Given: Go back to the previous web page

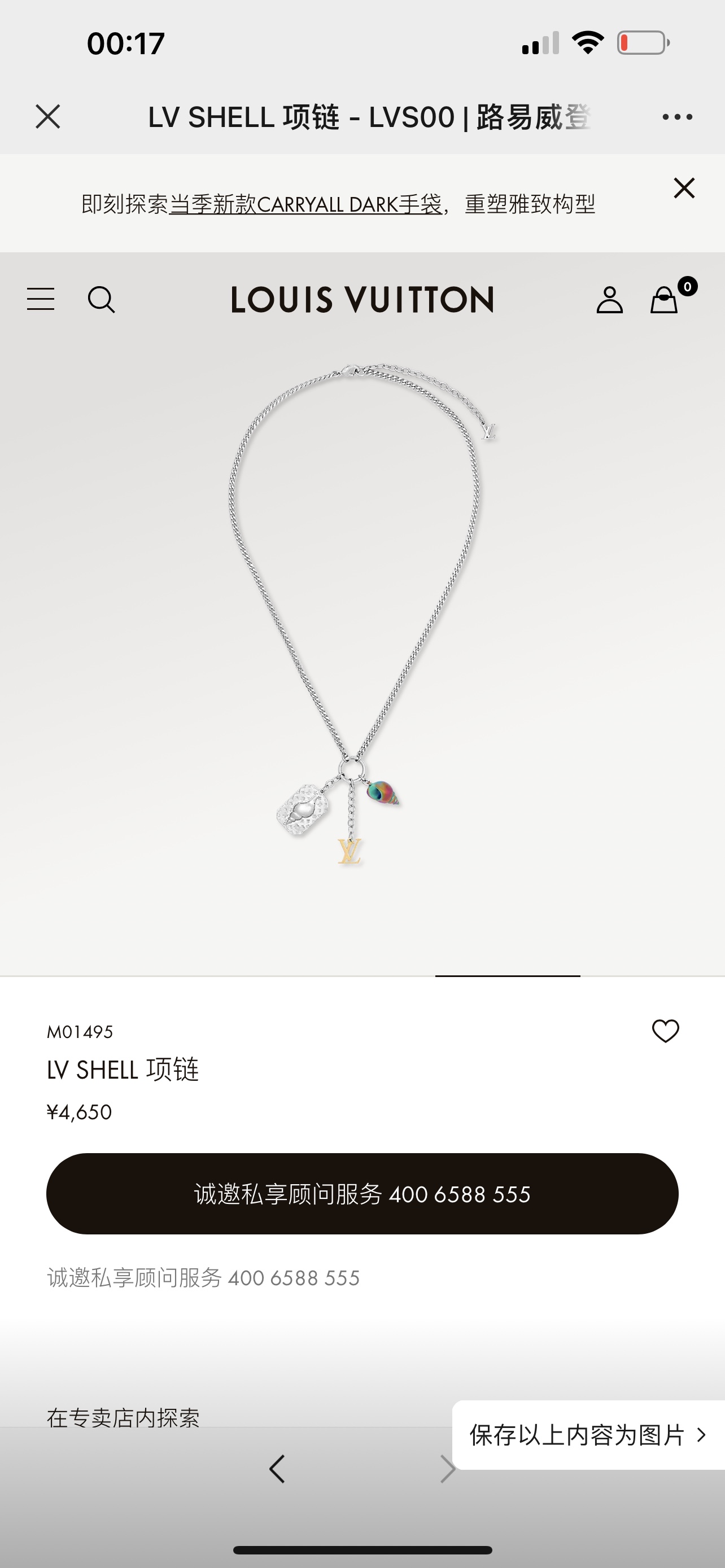Looking at the screenshot, I should coord(277,1469).
